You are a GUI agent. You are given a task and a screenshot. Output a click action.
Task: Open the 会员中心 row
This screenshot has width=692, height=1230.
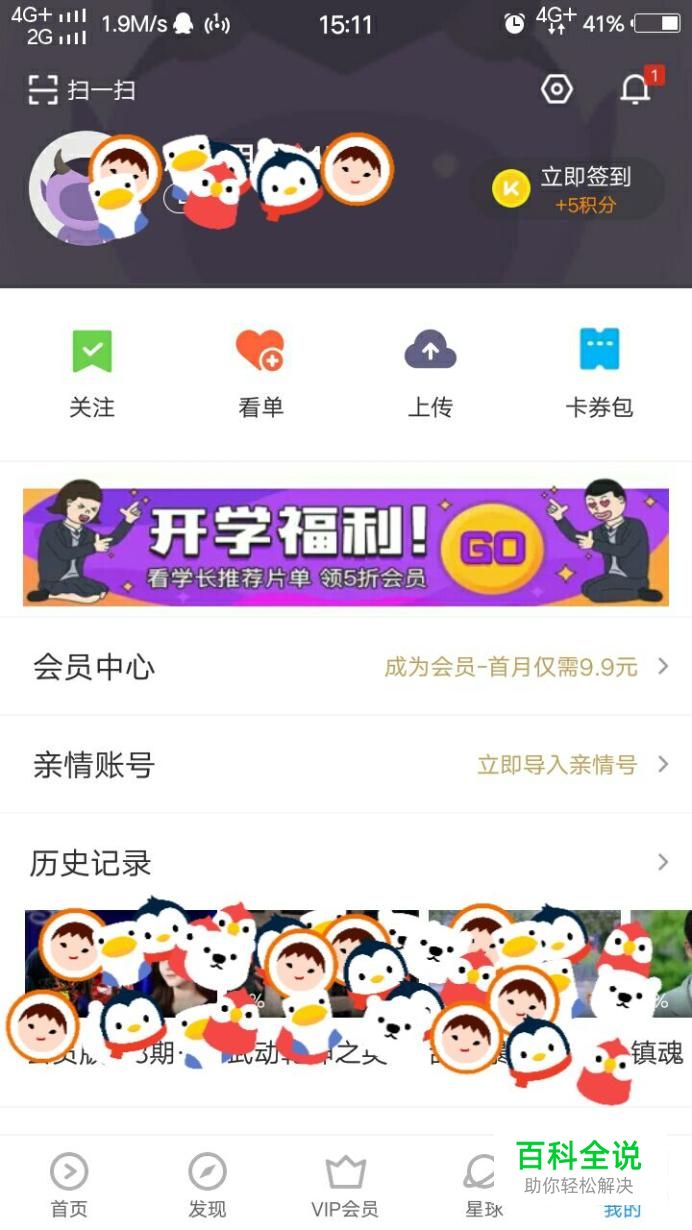pos(346,667)
